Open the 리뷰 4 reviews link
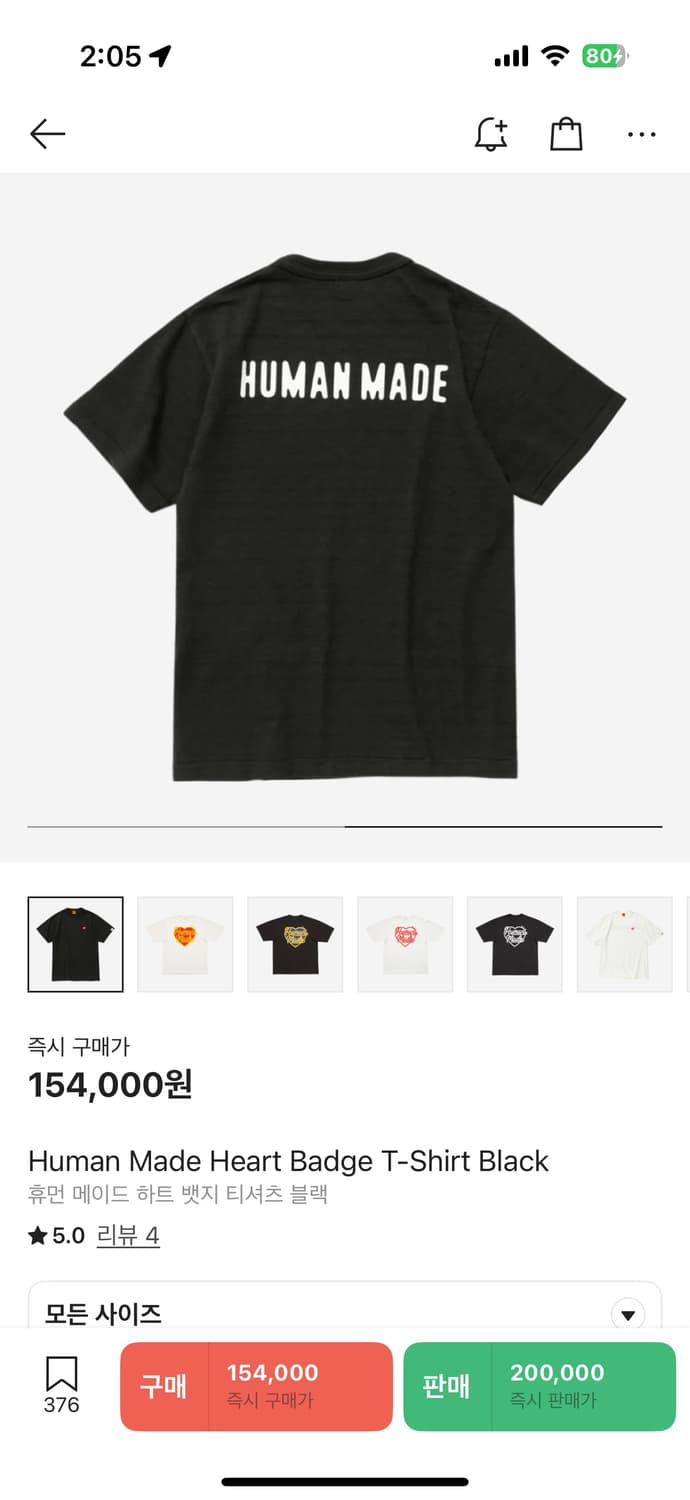 click(128, 1235)
